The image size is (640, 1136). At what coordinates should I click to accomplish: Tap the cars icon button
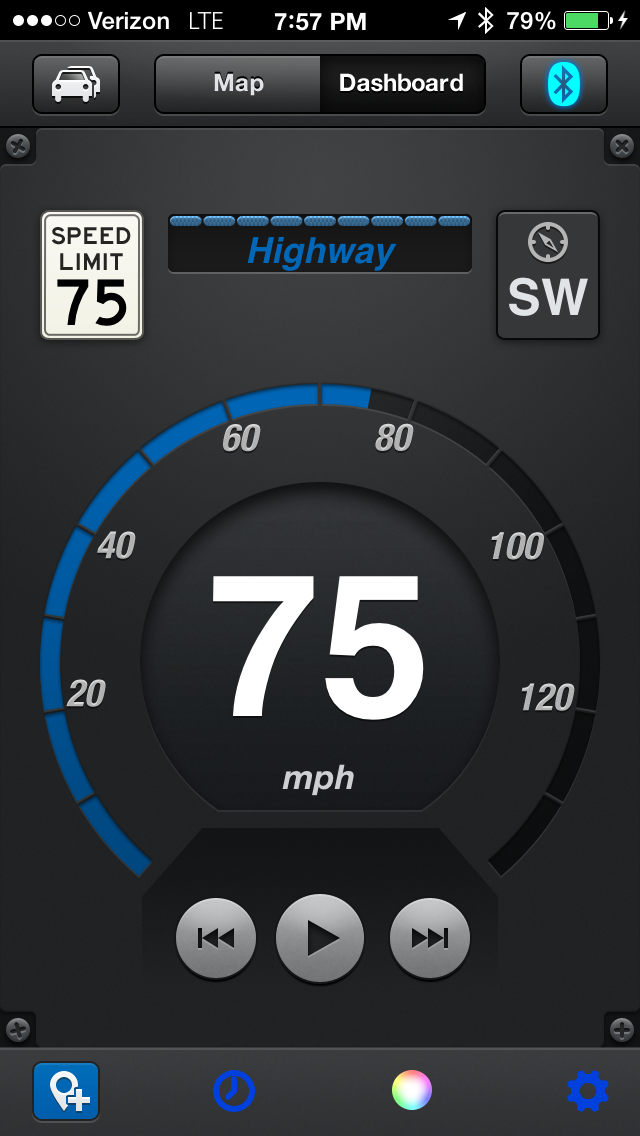click(x=75, y=84)
